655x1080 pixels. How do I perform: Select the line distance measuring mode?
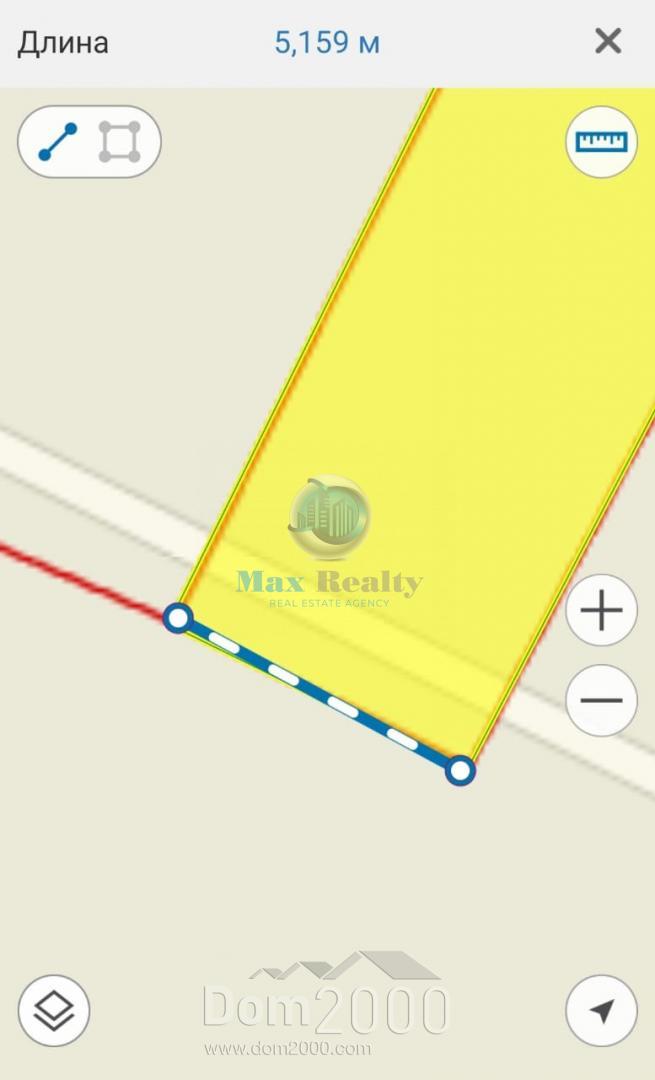[58, 142]
